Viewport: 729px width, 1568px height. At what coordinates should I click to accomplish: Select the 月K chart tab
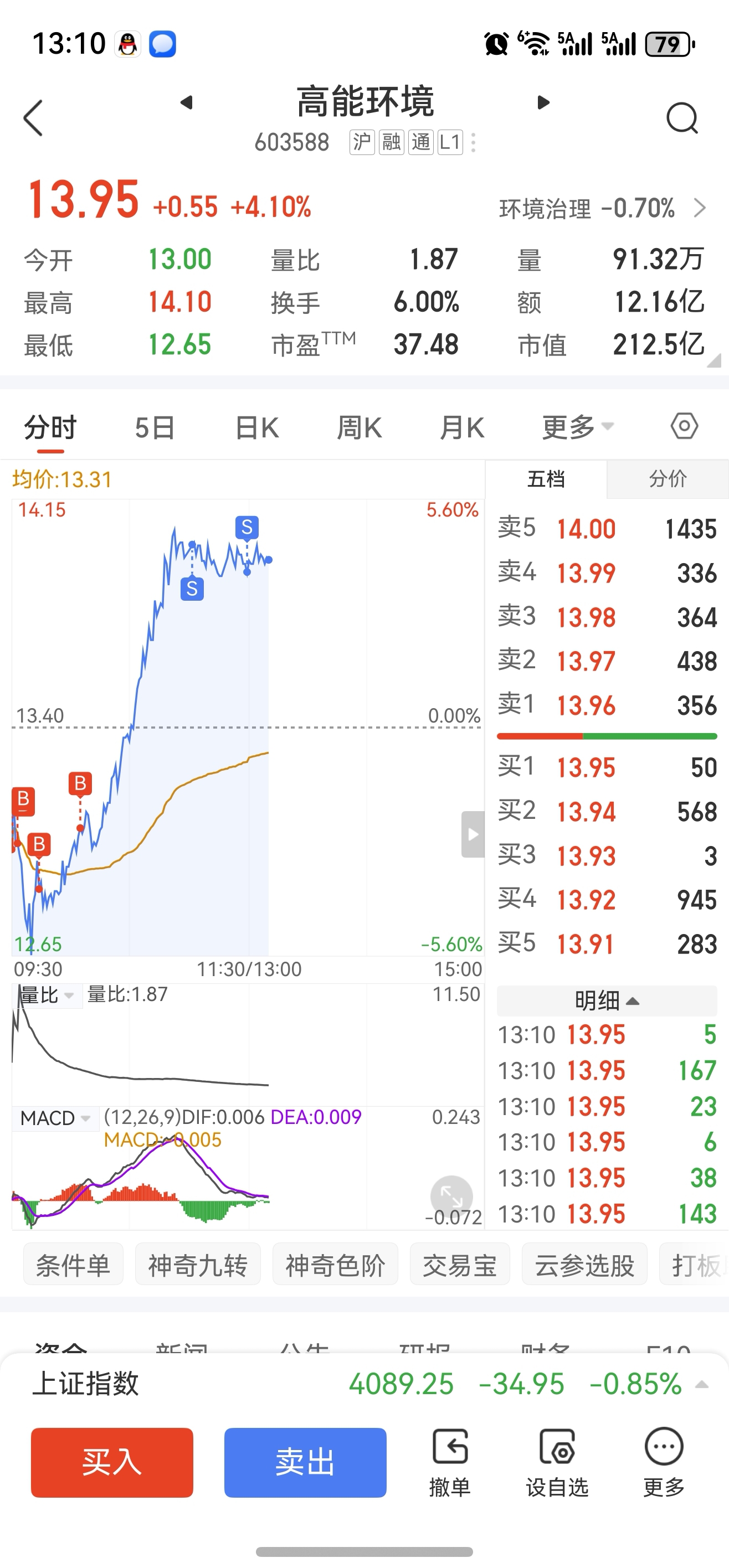click(x=461, y=428)
